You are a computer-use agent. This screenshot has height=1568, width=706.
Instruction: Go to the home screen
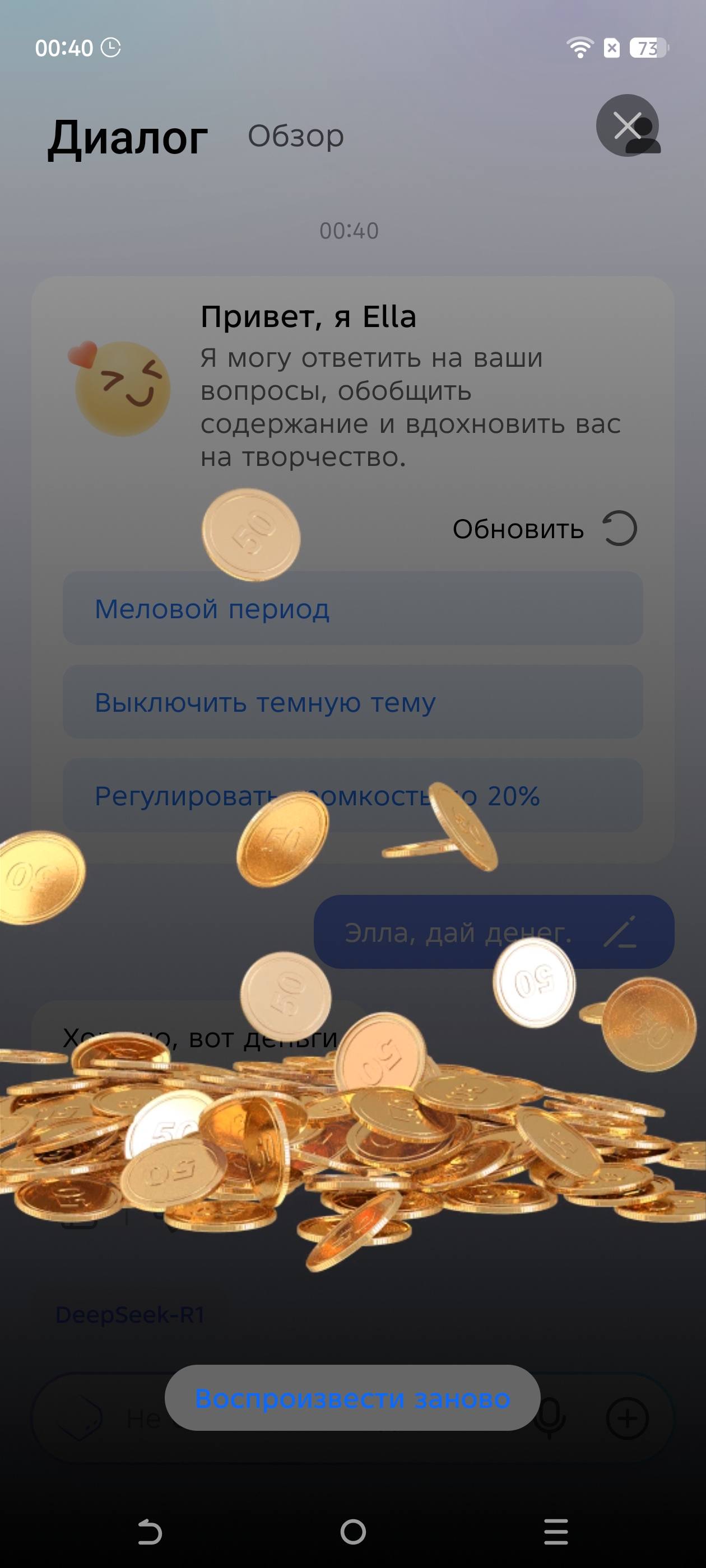point(352,1532)
